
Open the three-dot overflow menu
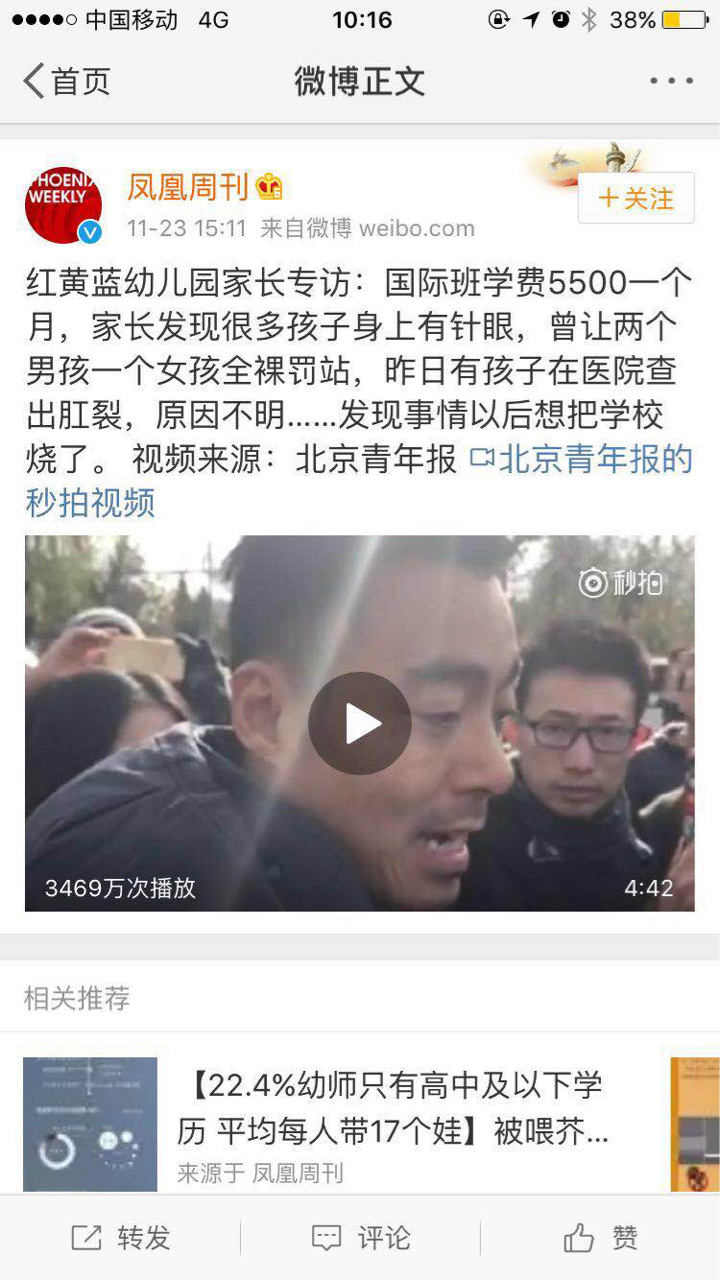pos(670,81)
